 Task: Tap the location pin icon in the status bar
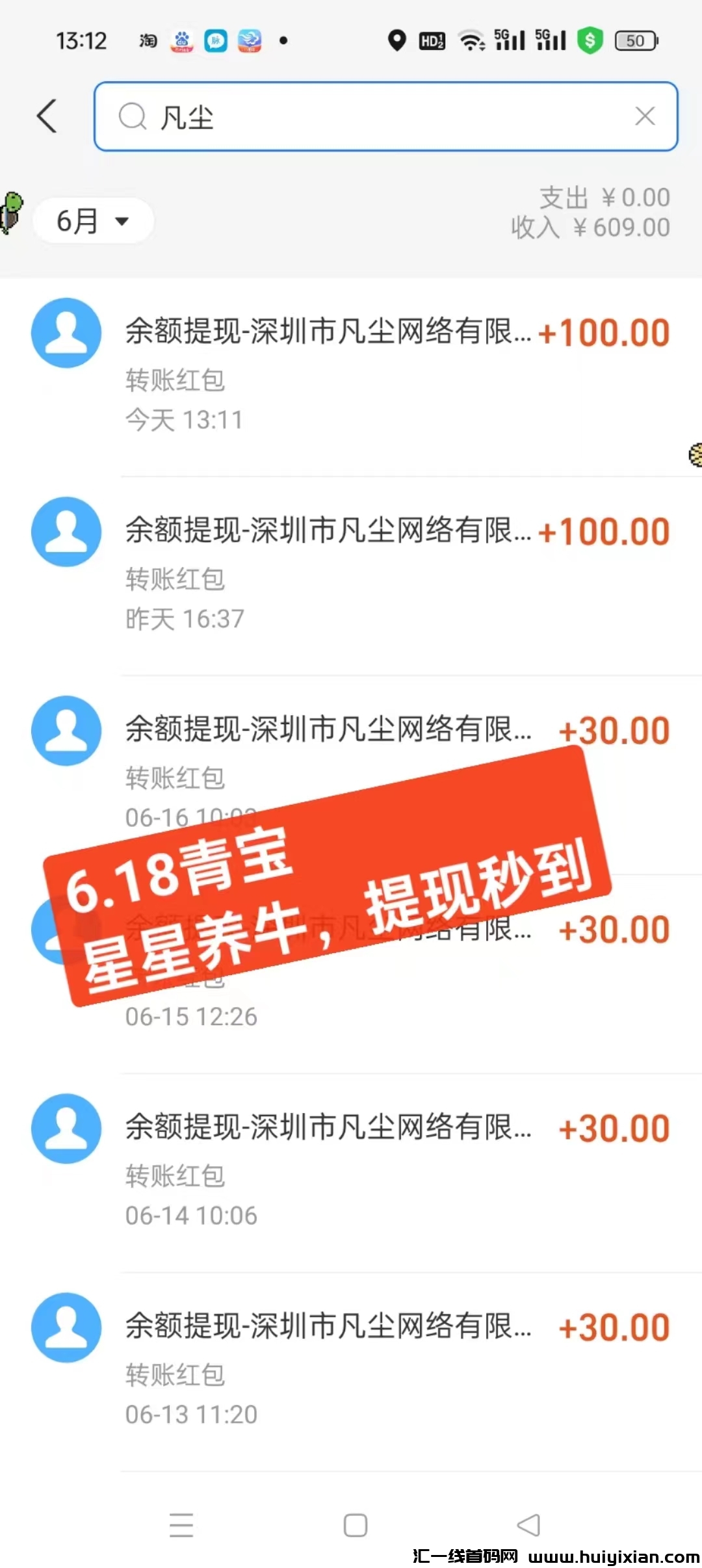397,40
